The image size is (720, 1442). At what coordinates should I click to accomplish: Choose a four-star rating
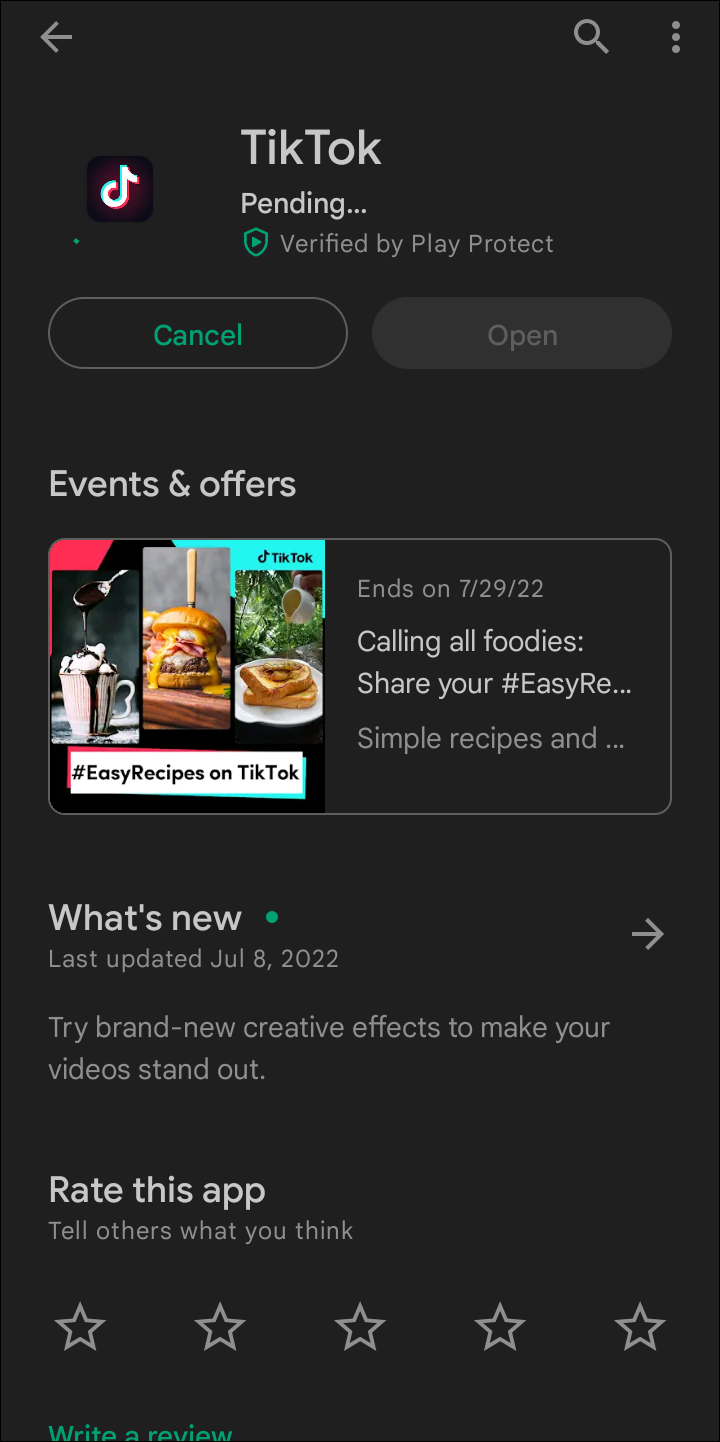point(500,1328)
